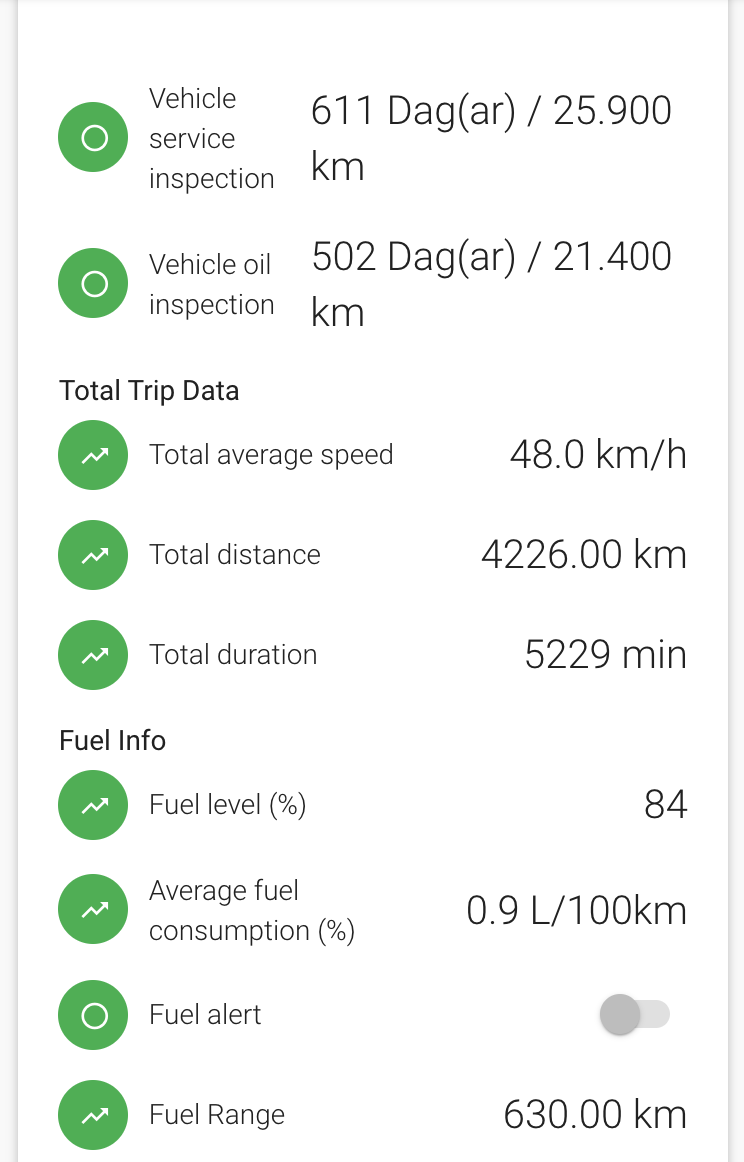Open Total distance details

(x=235, y=555)
